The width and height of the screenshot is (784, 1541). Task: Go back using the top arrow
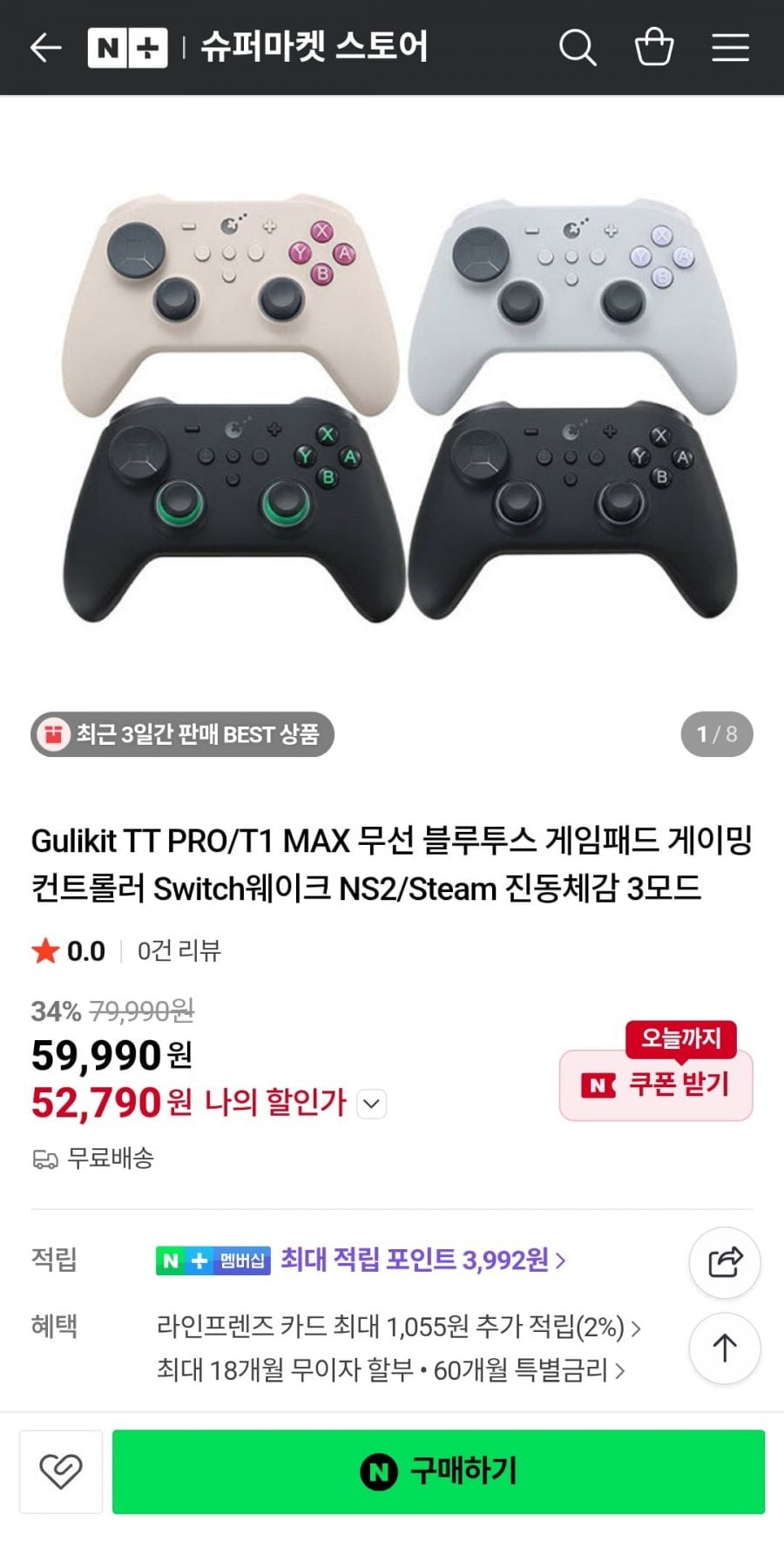(45, 47)
